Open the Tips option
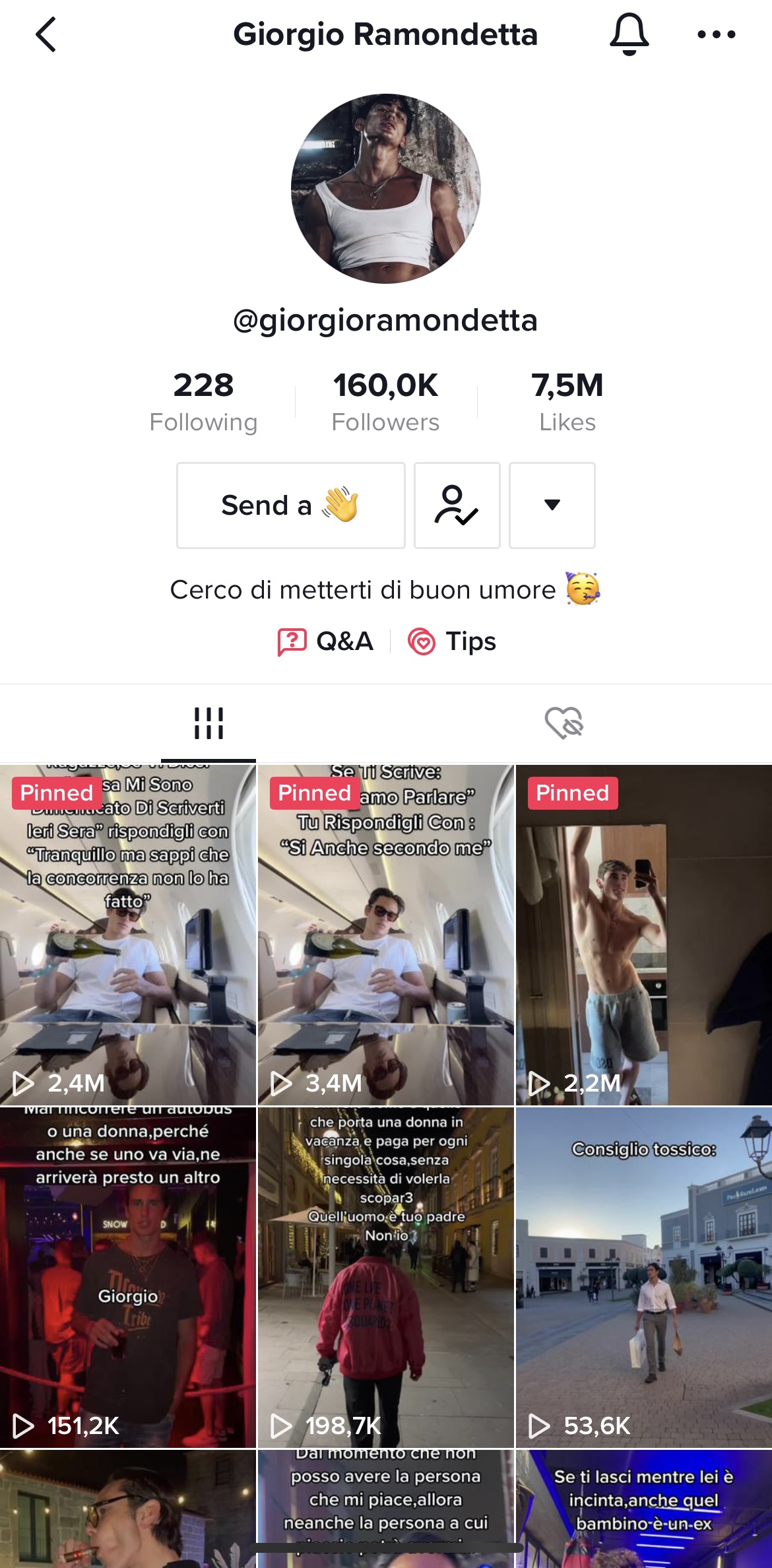 (453, 641)
